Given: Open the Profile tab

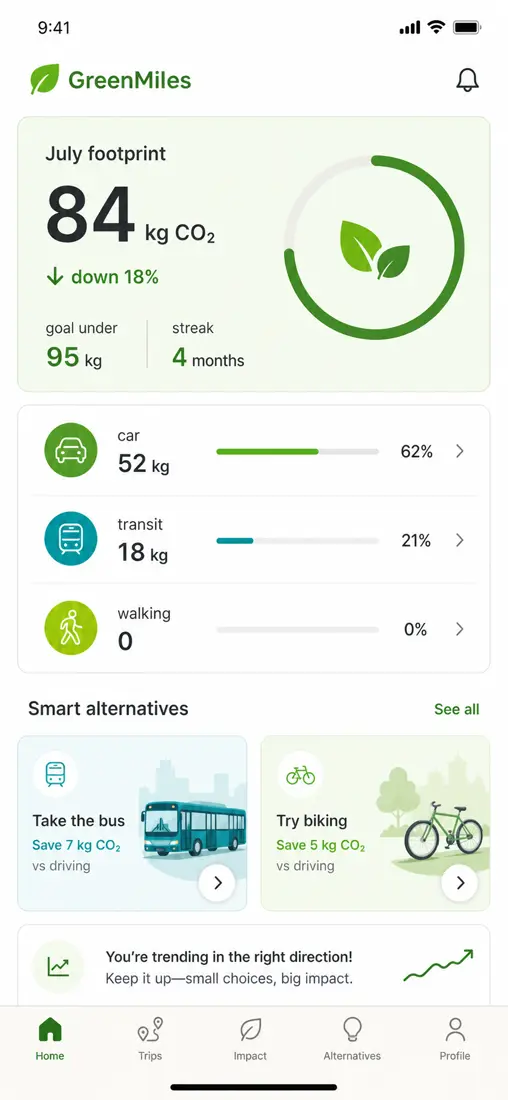Looking at the screenshot, I should click(455, 1040).
